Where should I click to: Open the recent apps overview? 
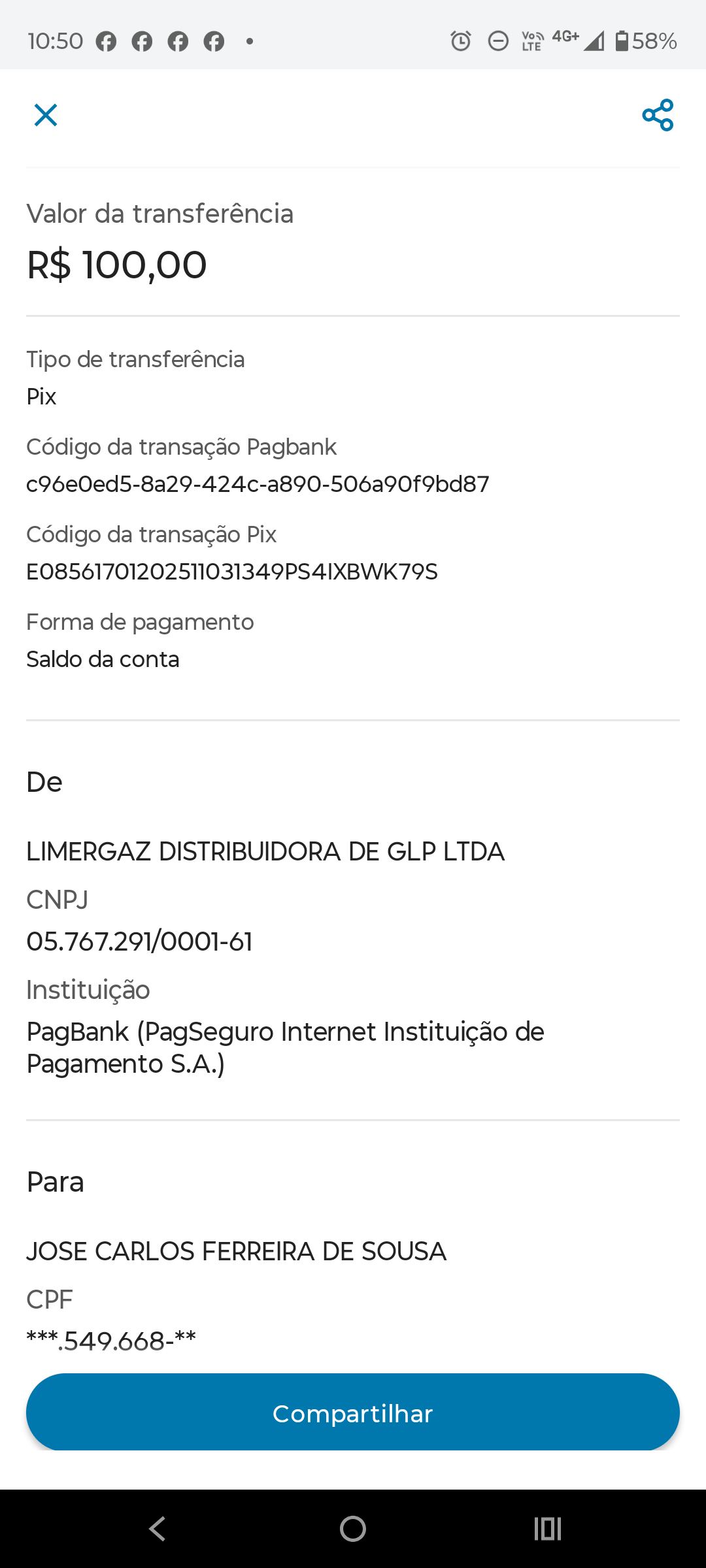pos(548,1529)
